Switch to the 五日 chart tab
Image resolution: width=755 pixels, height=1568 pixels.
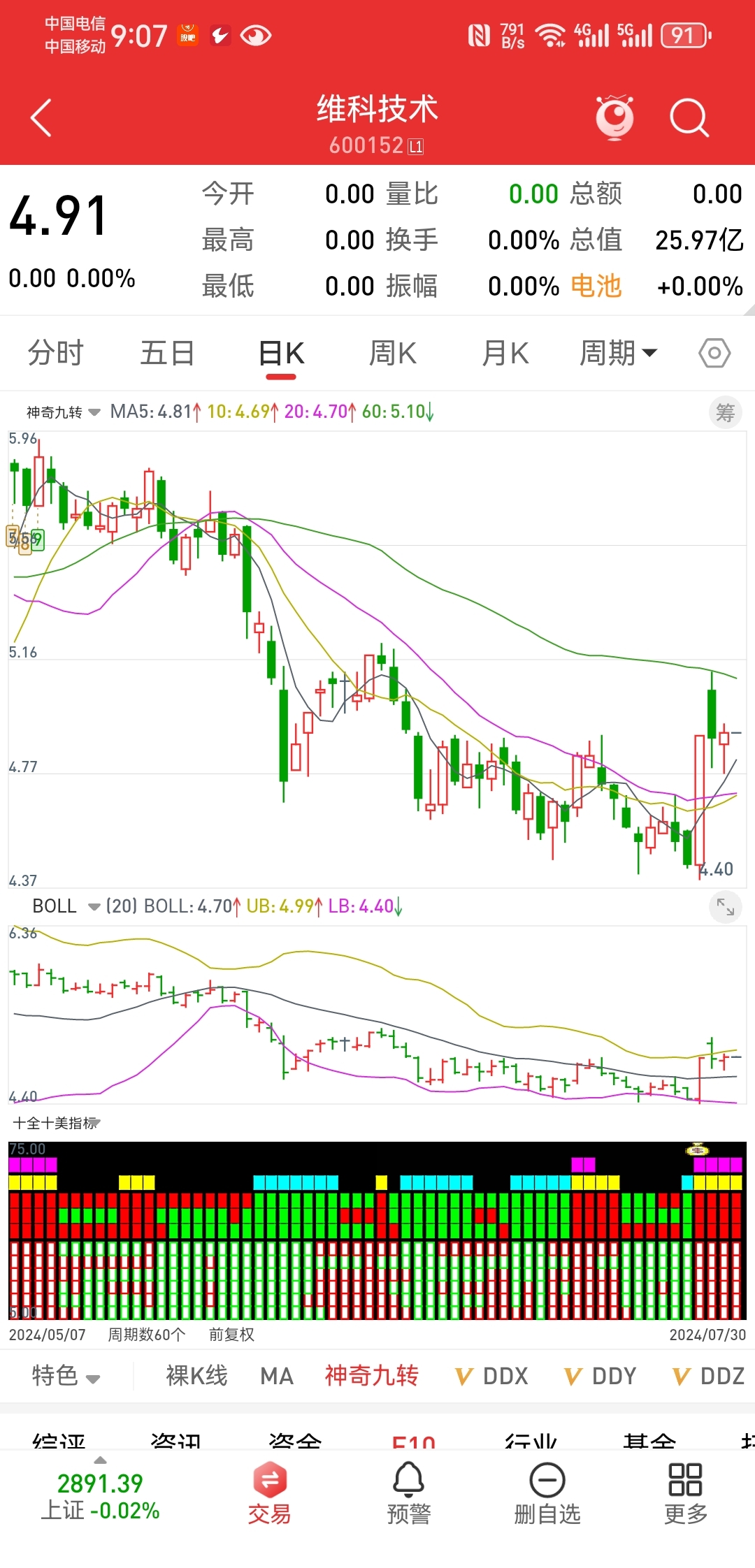click(x=167, y=353)
